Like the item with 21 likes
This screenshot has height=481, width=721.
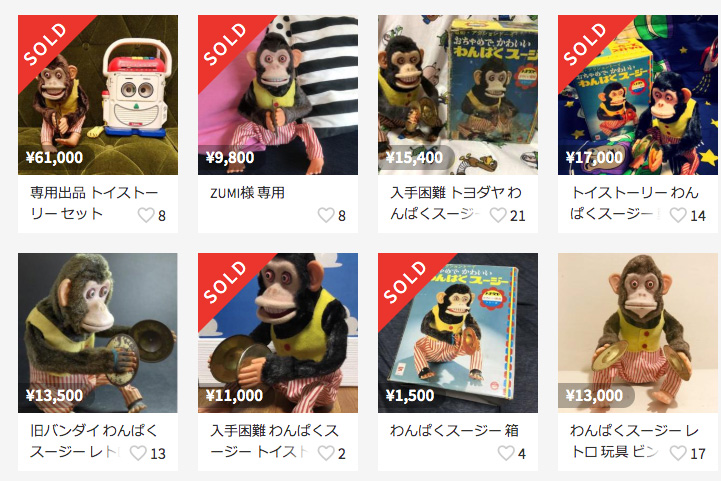[x=497, y=215]
